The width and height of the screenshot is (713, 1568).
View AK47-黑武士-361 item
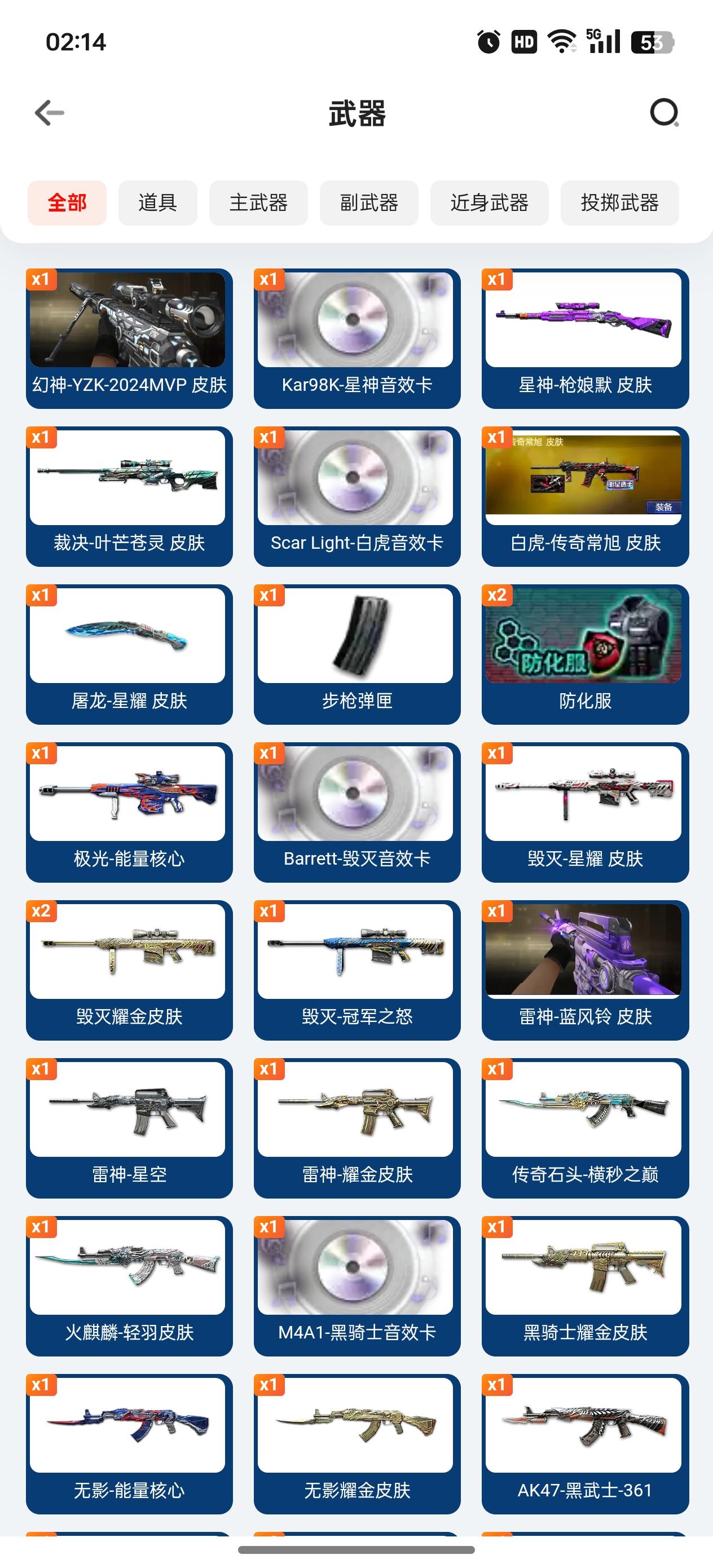[584, 1444]
